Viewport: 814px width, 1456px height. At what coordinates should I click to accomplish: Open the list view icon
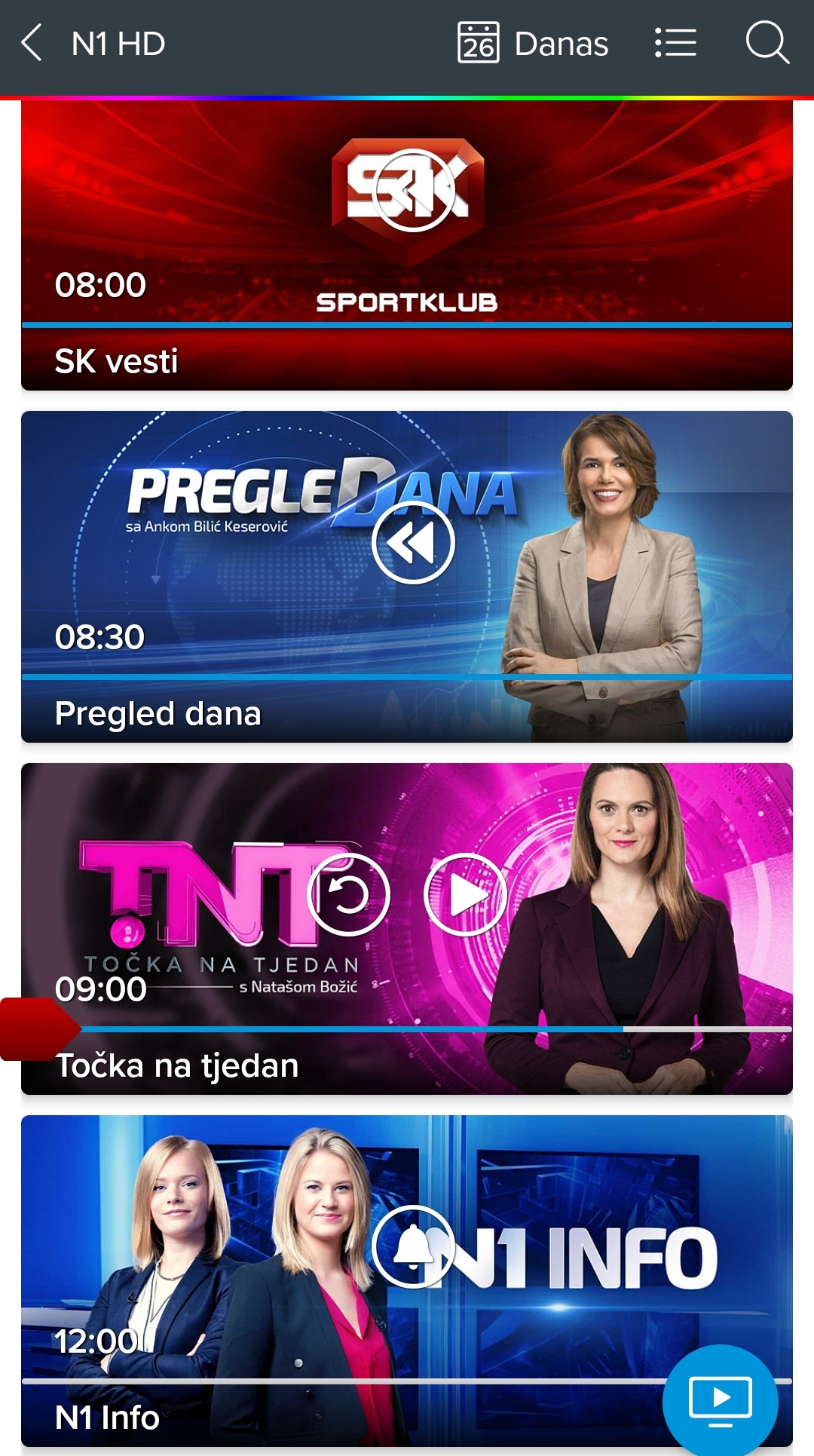[x=675, y=43]
